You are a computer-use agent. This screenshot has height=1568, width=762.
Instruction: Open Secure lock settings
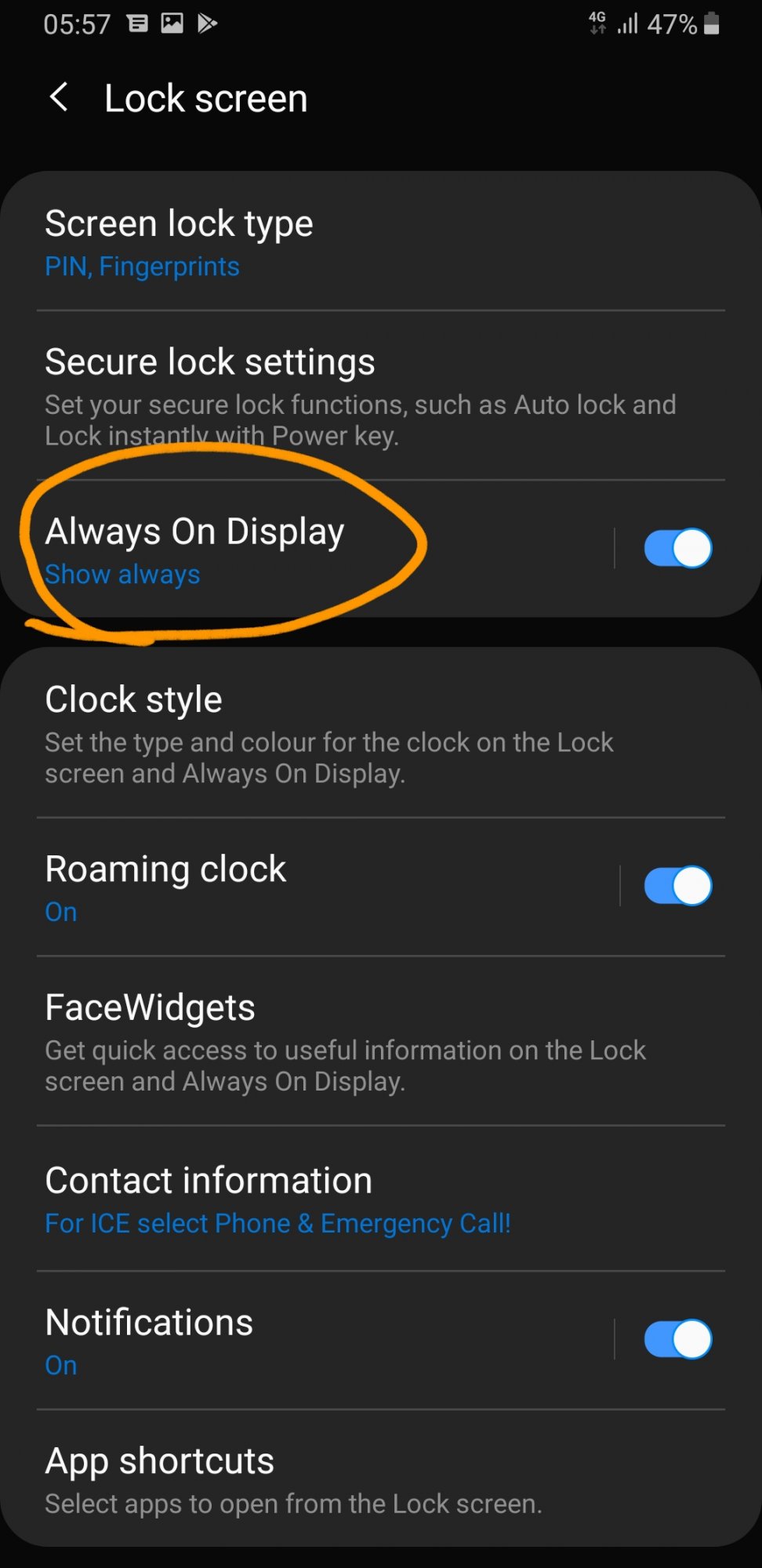coord(381,395)
